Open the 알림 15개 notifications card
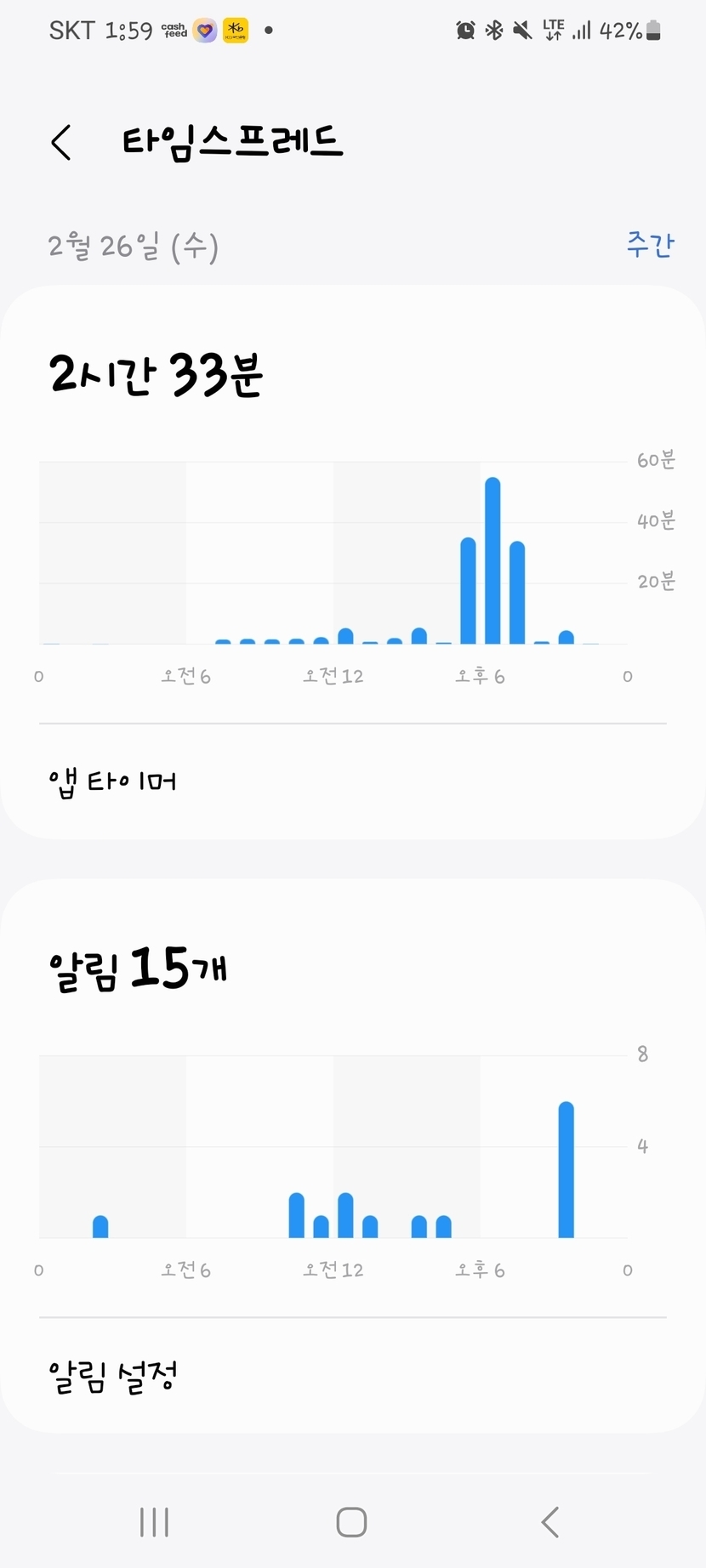The height and width of the screenshot is (1568, 706). point(139,969)
